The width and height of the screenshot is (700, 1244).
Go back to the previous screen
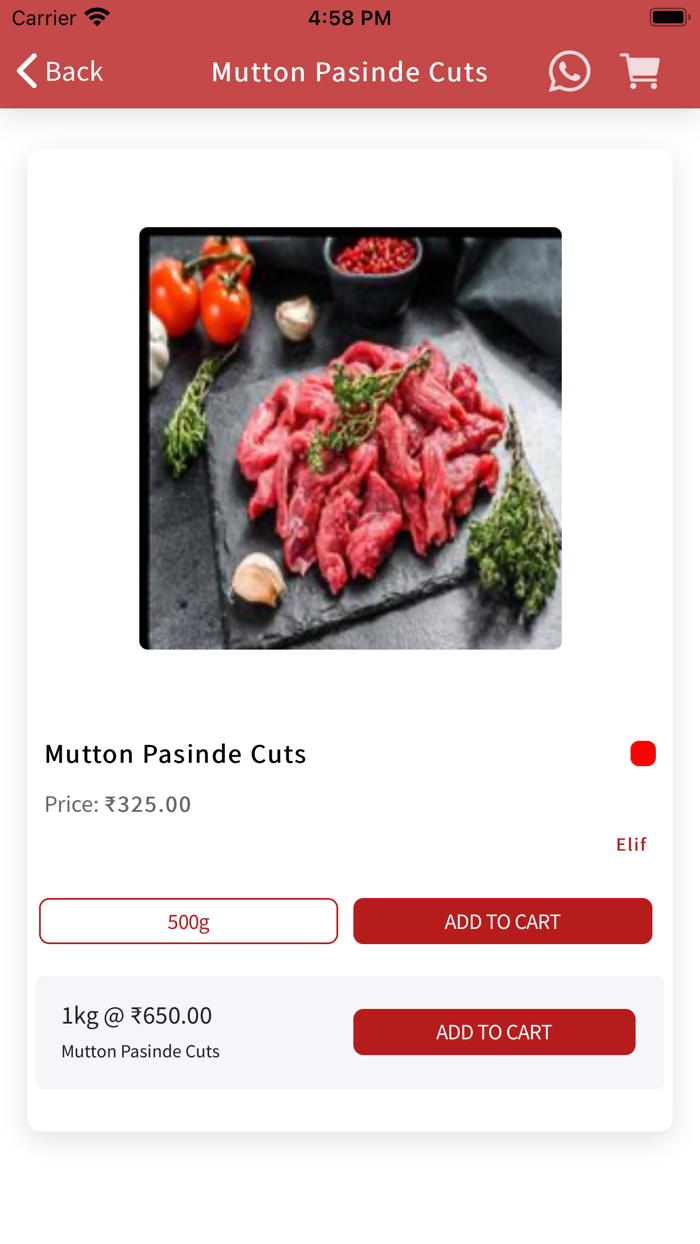[60, 71]
